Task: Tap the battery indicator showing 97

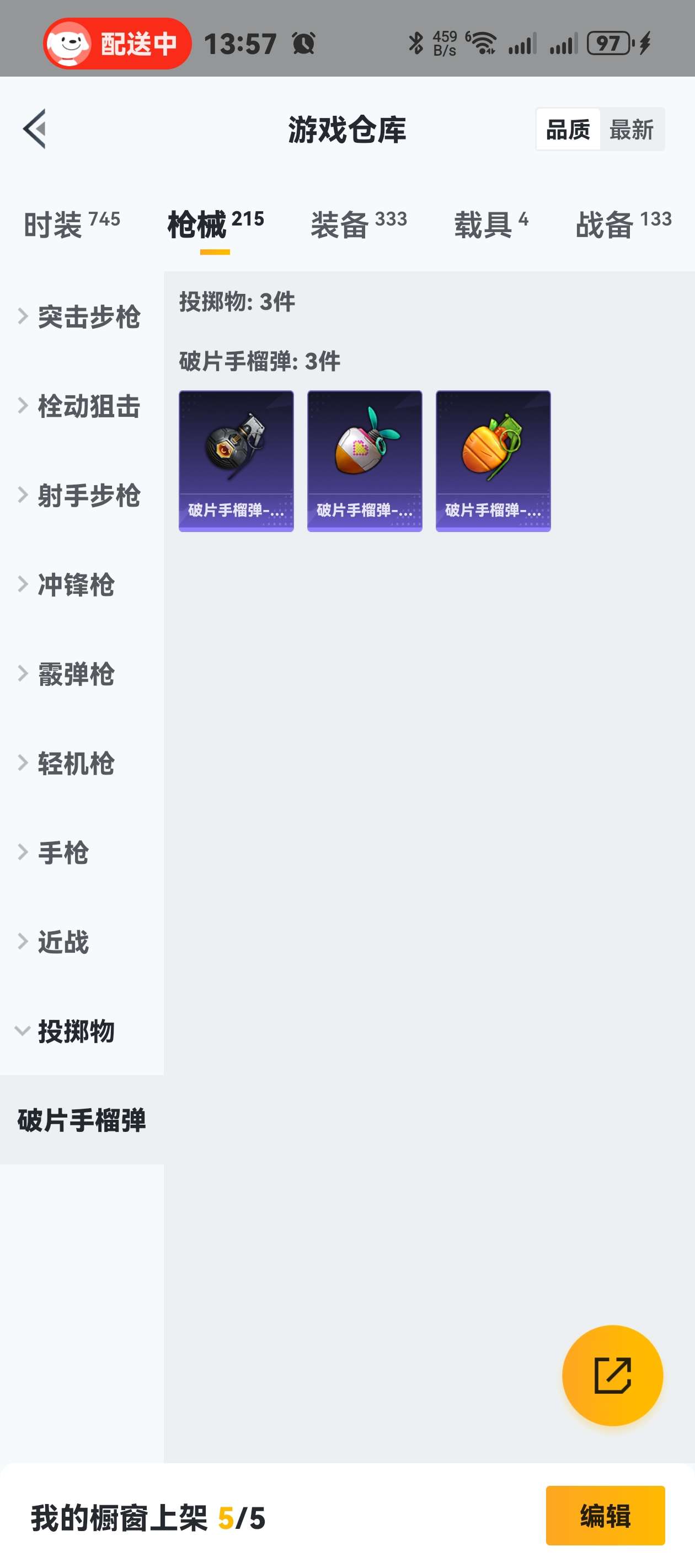Action: click(x=607, y=42)
